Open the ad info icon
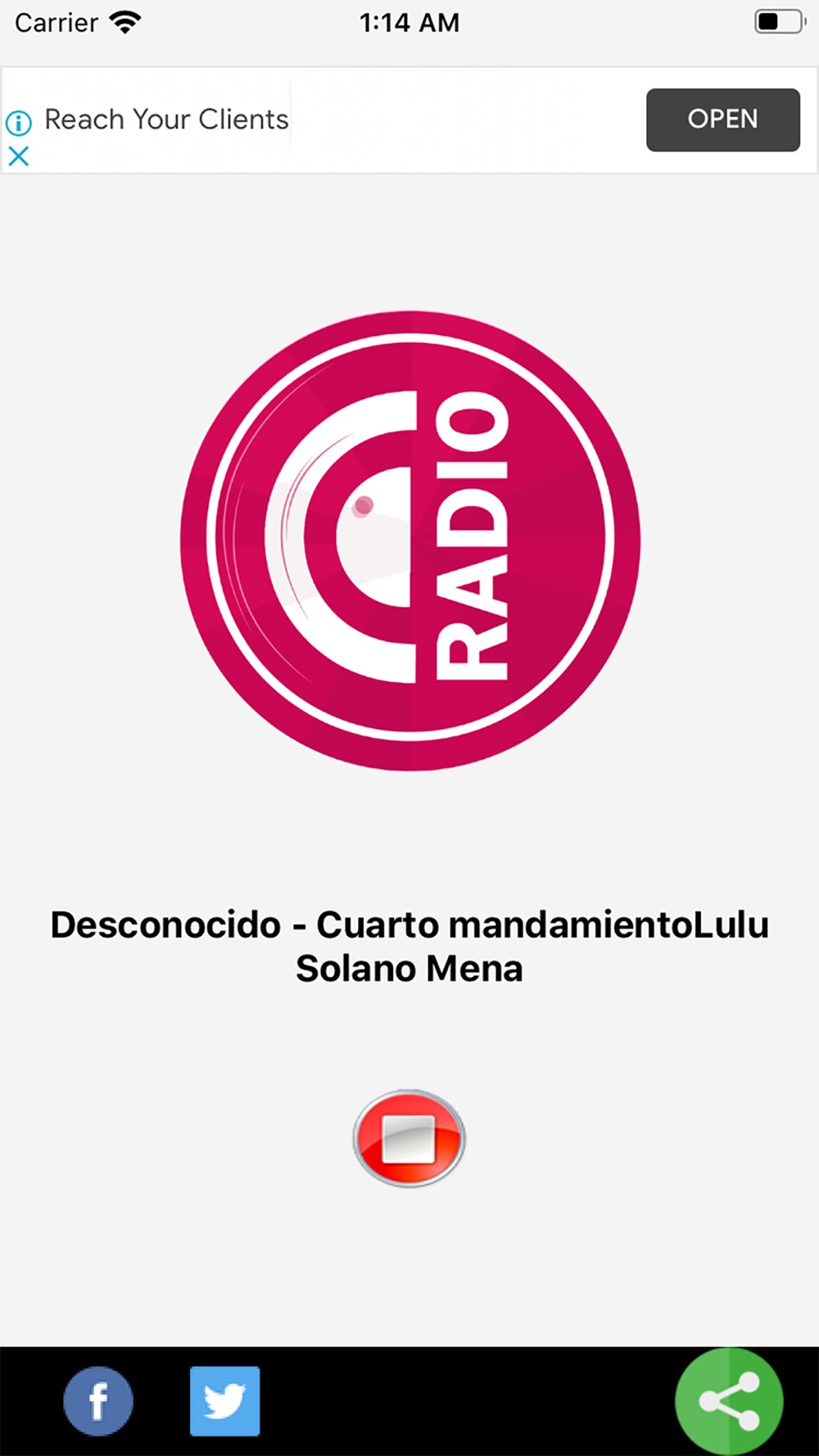819x1456 pixels. [18, 123]
